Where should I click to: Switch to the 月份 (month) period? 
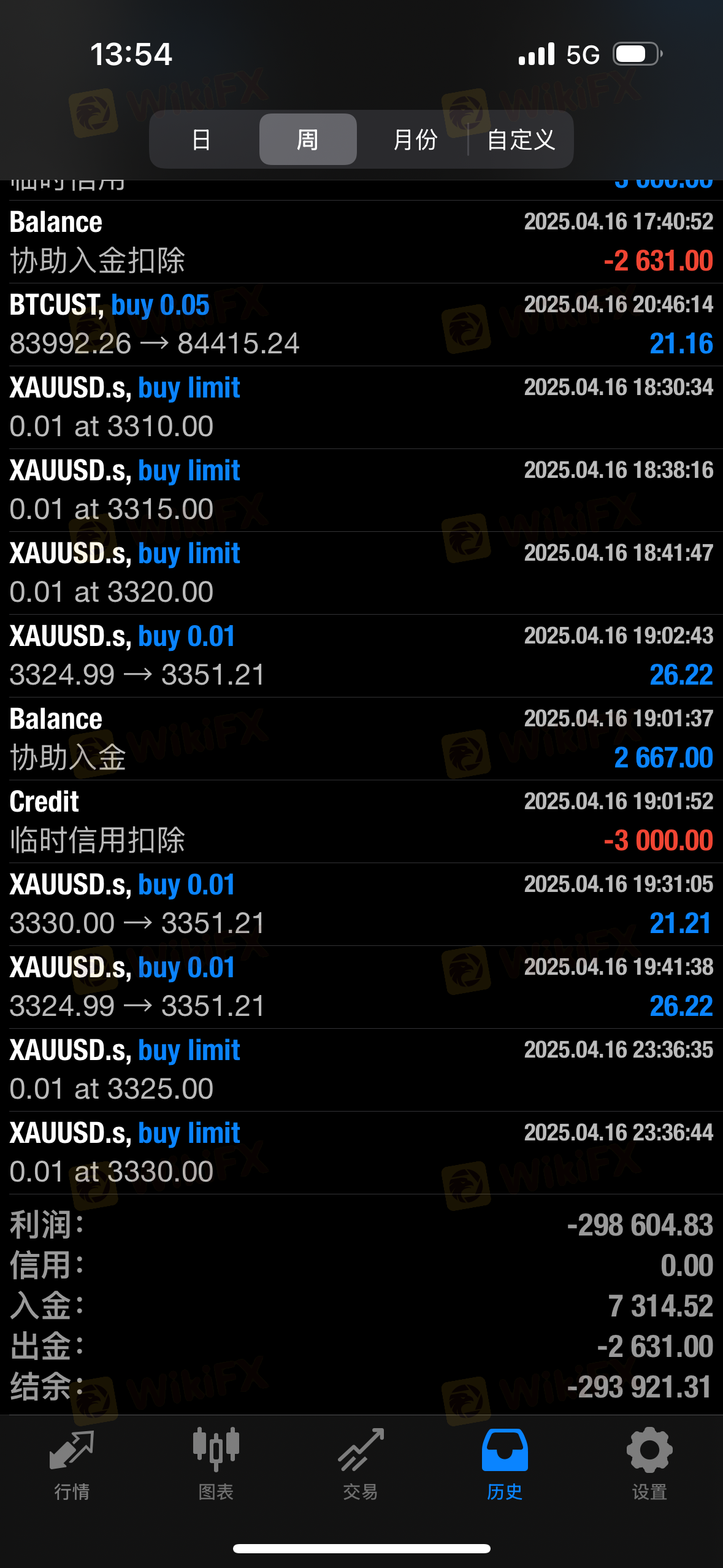(x=415, y=139)
